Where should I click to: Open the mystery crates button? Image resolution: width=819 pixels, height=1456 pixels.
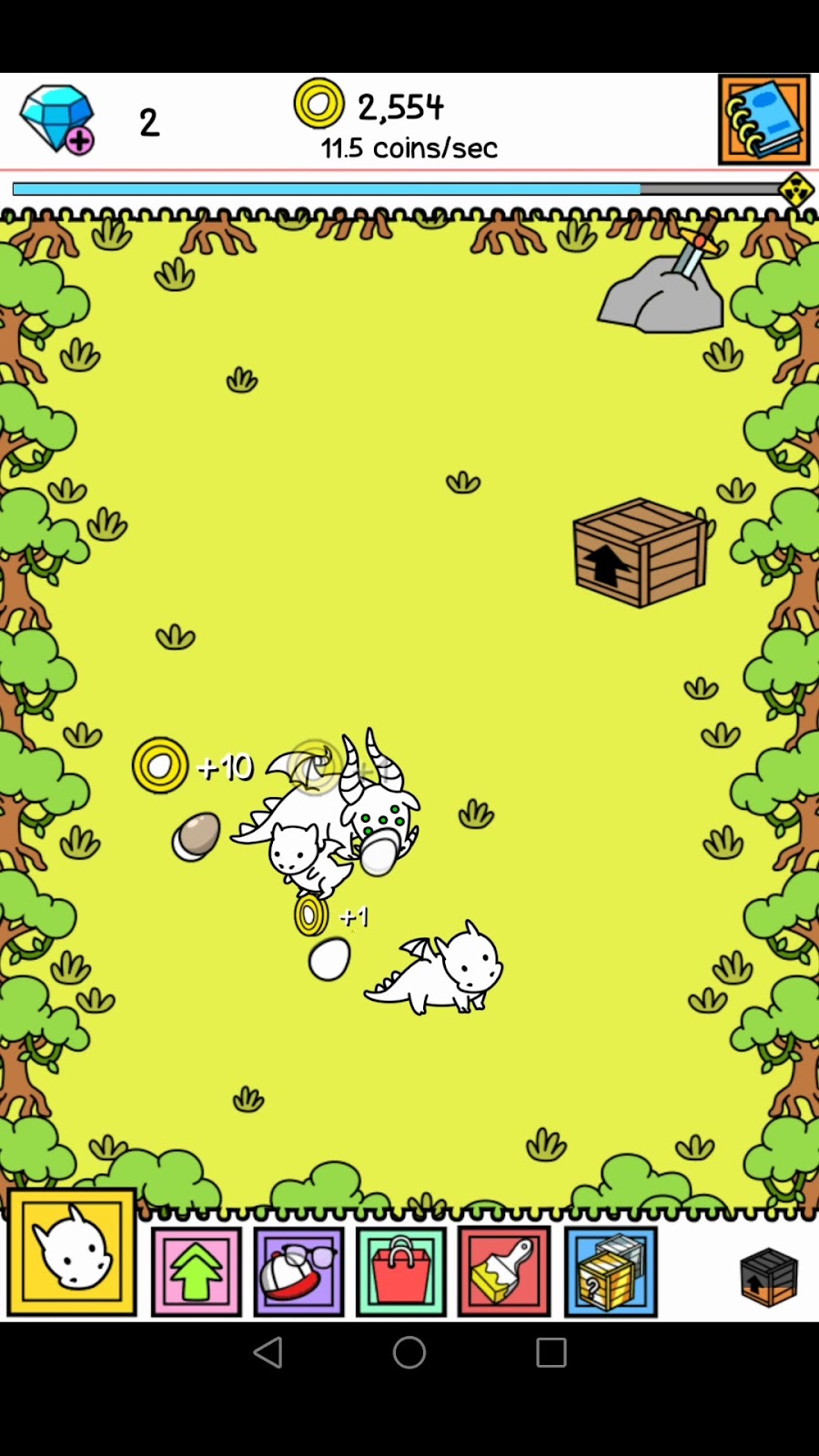tap(611, 1271)
